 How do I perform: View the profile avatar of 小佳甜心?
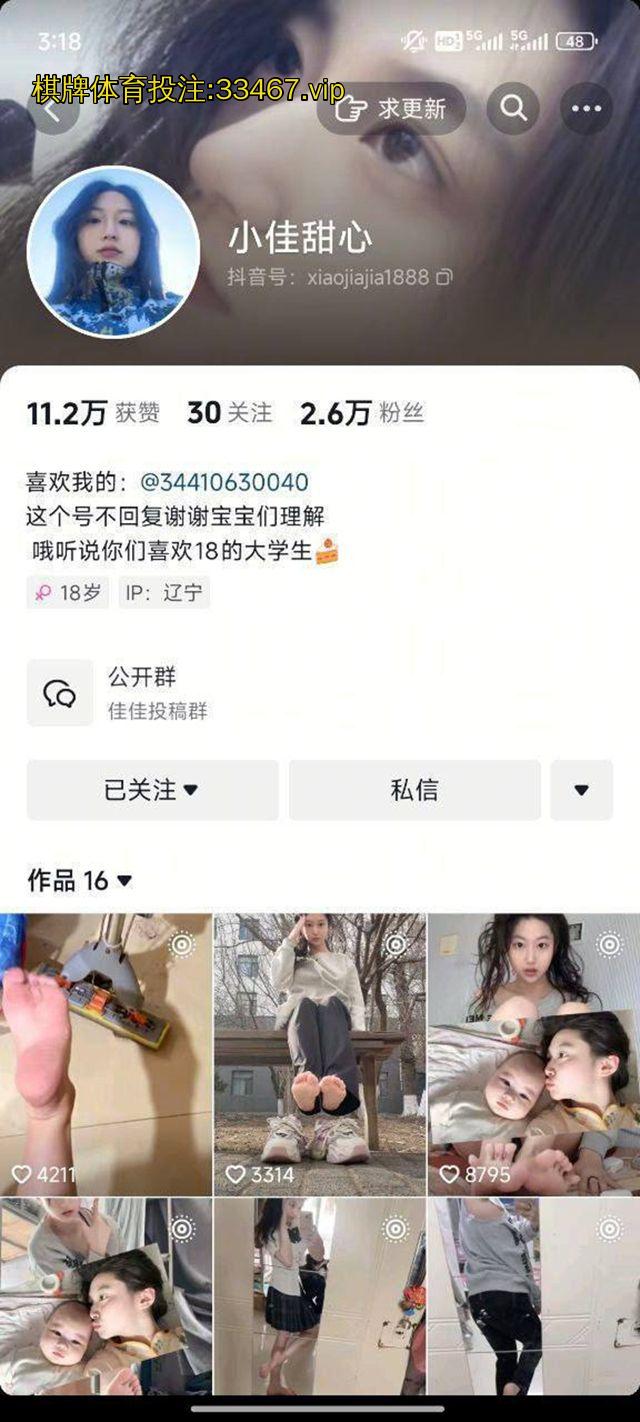click(113, 251)
